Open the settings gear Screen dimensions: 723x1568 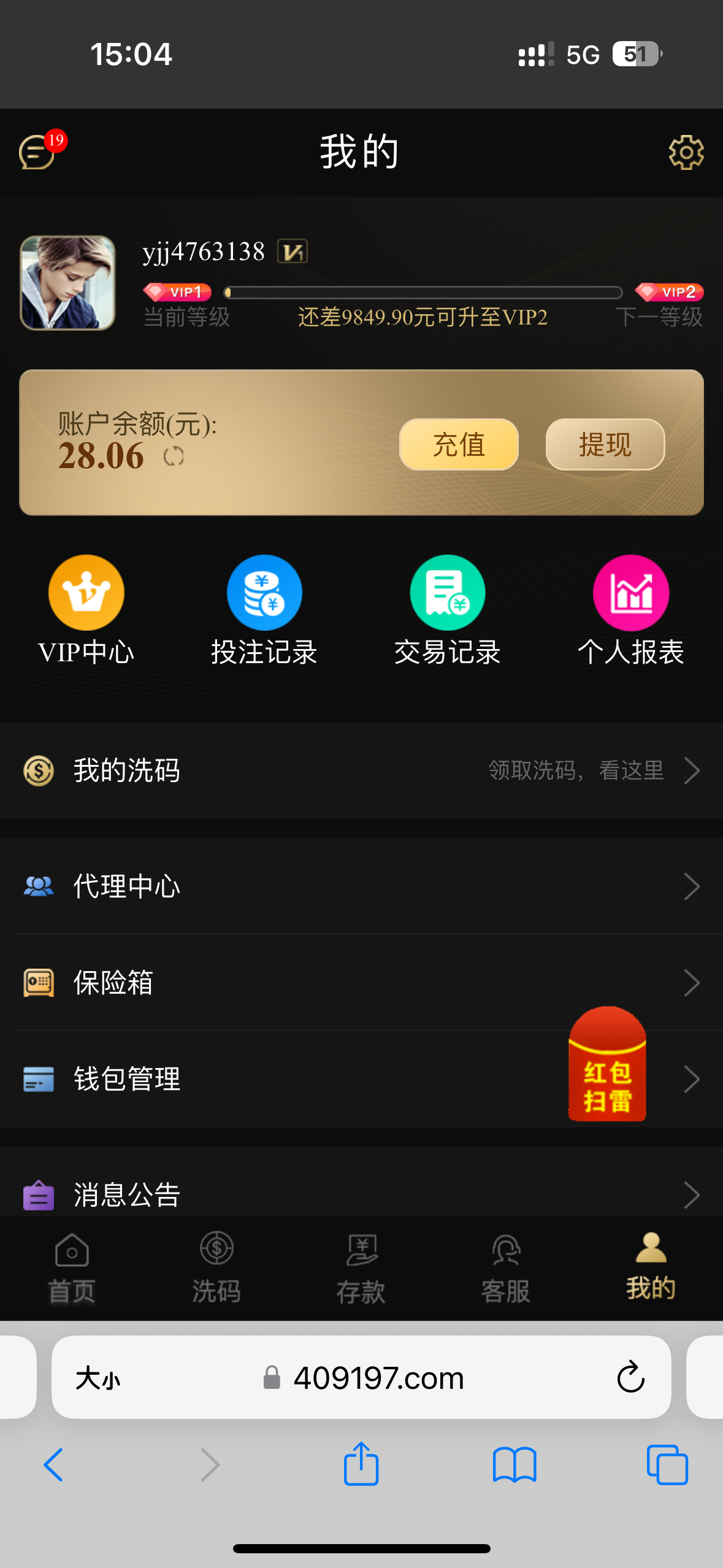pos(686,152)
